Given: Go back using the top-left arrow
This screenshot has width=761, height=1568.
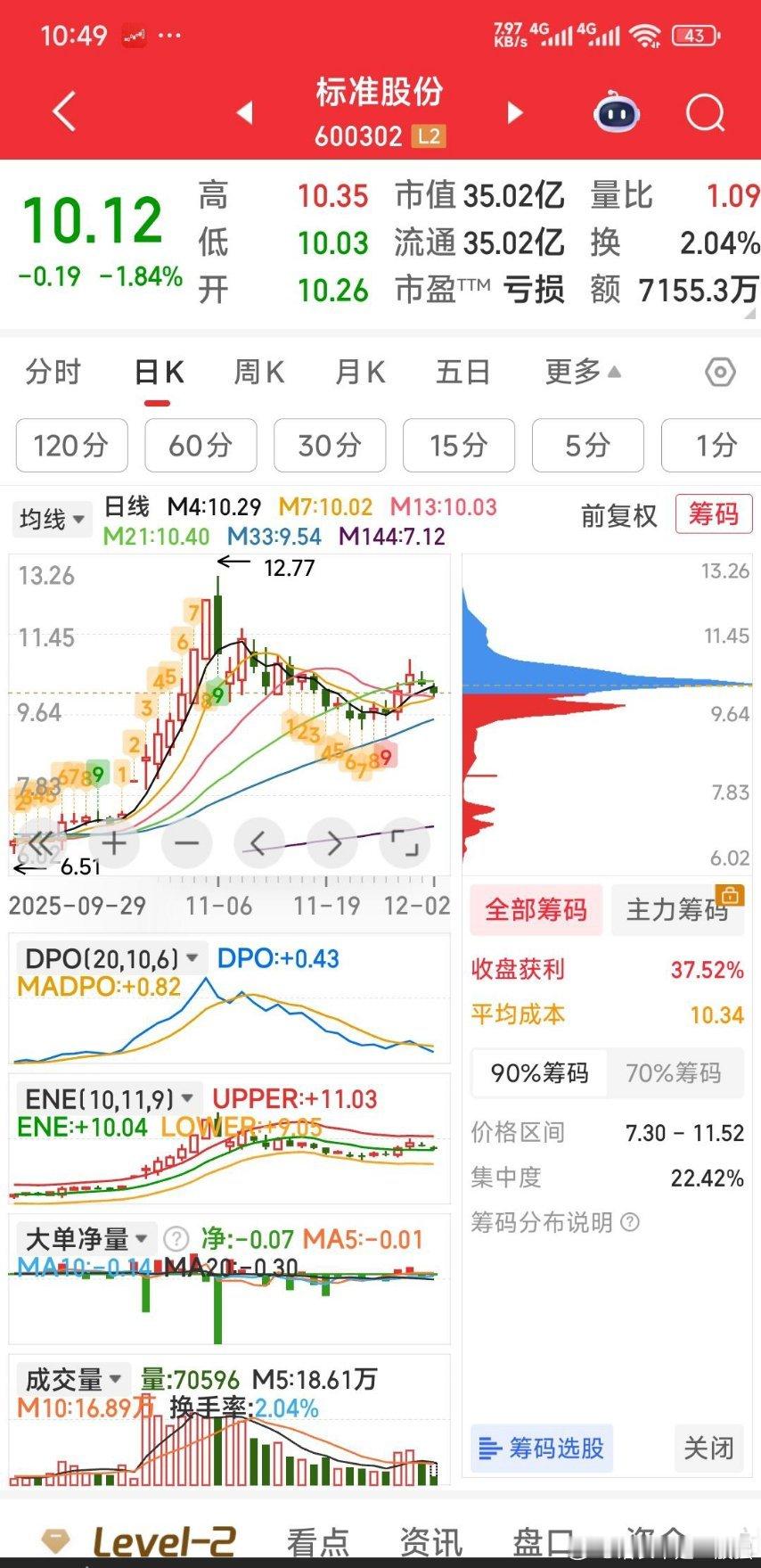Looking at the screenshot, I should point(64,113).
